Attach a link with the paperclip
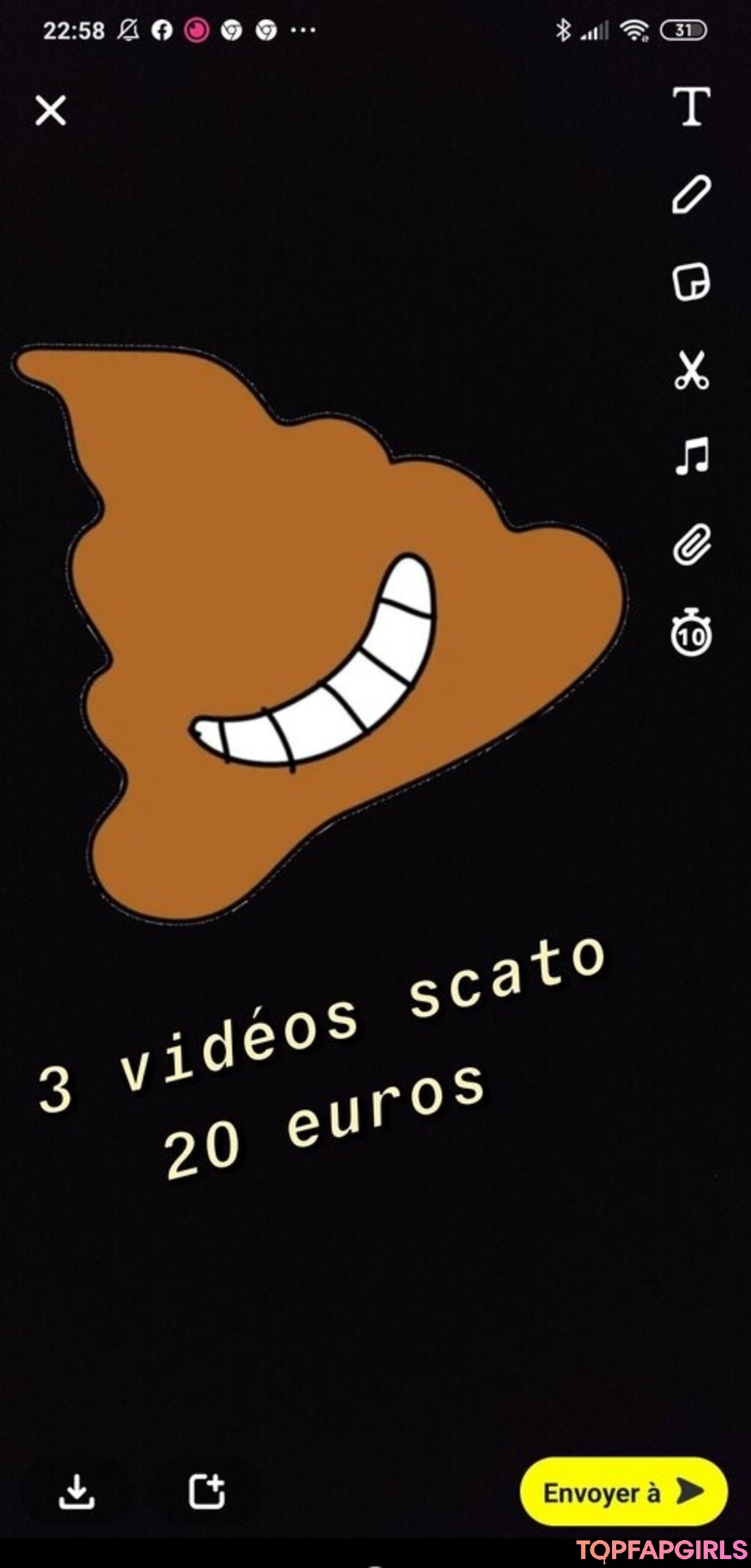Image resolution: width=751 pixels, height=1568 pixels. pos(691,545)
